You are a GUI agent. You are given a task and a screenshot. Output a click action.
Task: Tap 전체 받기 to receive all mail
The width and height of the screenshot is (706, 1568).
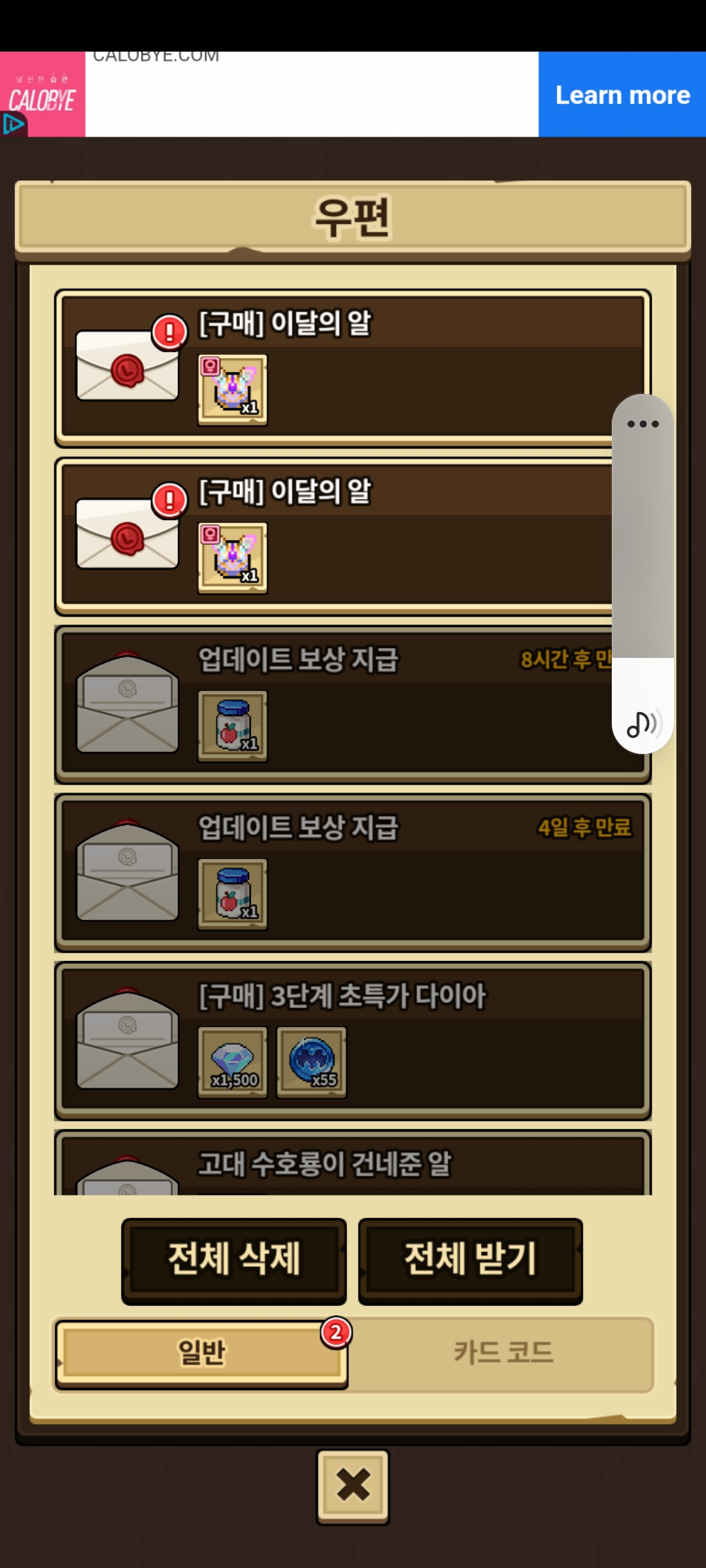tap(471, 1261)
